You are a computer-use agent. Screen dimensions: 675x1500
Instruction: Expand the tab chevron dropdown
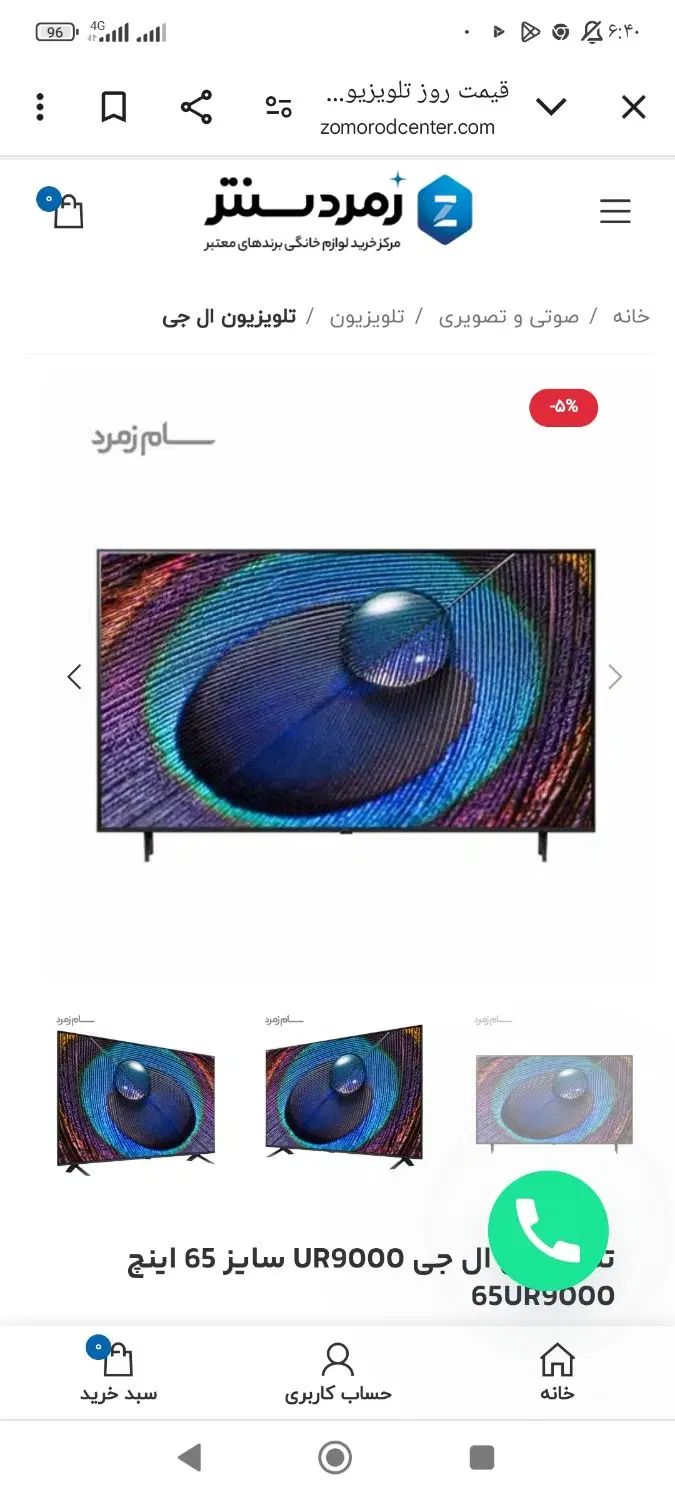pyautogui.click(x=551, y=107)
